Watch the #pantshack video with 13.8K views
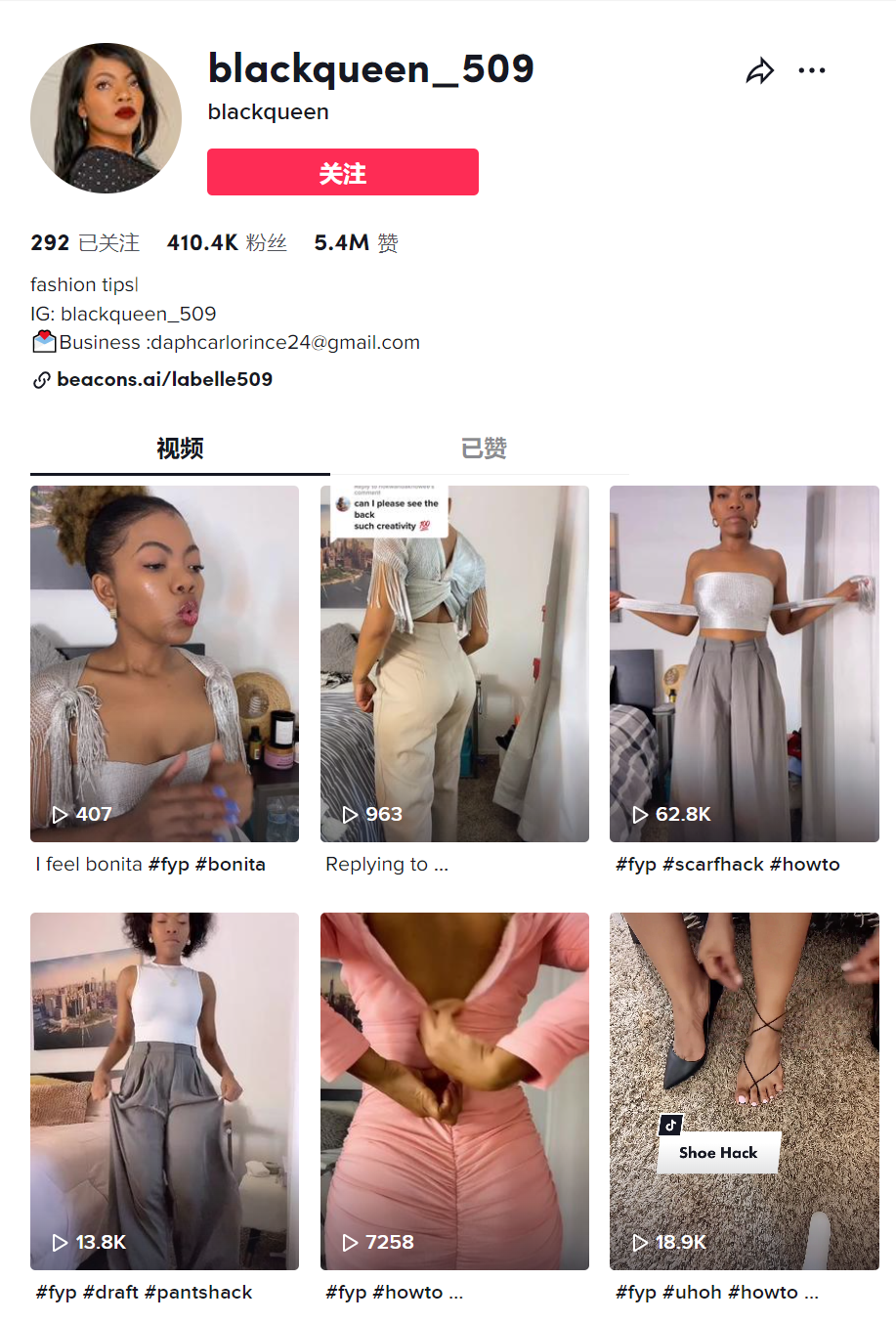The image size is (896, 1322). [x=164, y=1090]
